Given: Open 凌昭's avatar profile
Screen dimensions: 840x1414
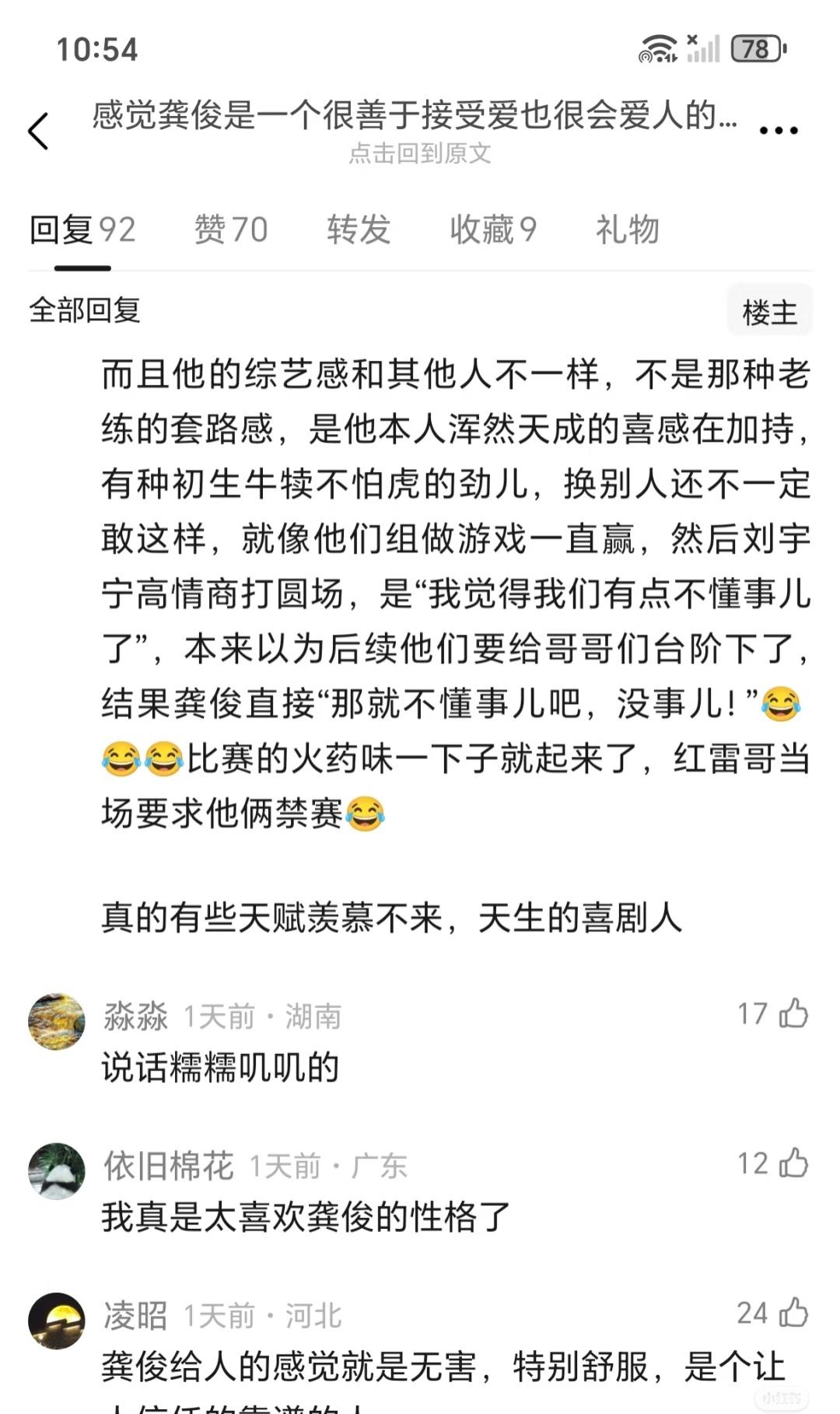Looking at the screenshot, I should pyautogui.click(x=57, y=1321).
